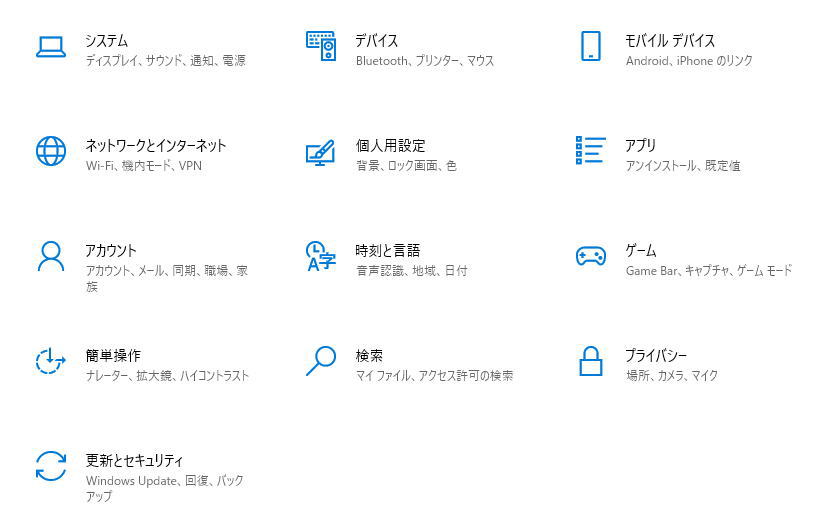Viewport: 831px width, 519px height.
Task: Open プライバシー settings
Action: coord(656,356)
